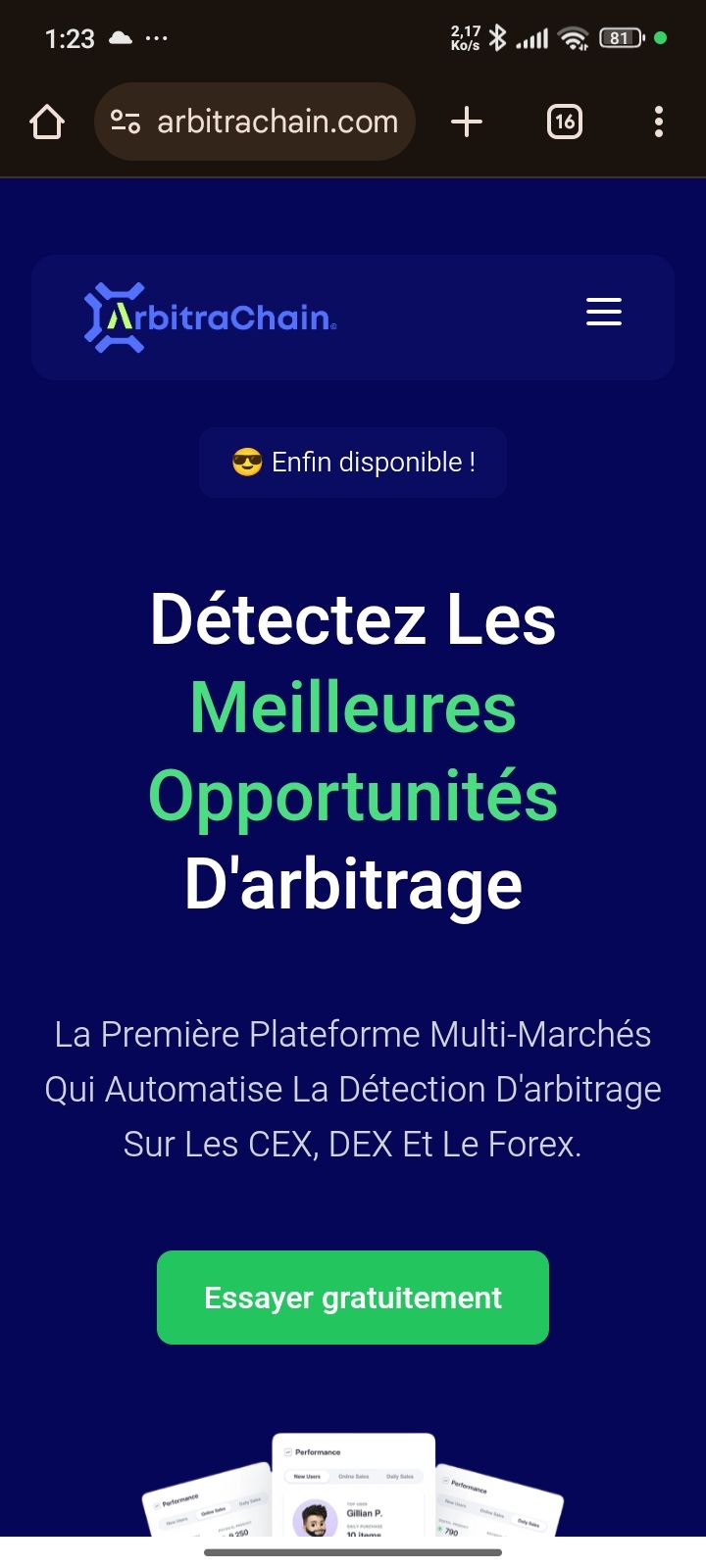The image size is (706, 1568).
Task: Tap the ArbitraChain logo to go home
Action: [x=211, y=317]
